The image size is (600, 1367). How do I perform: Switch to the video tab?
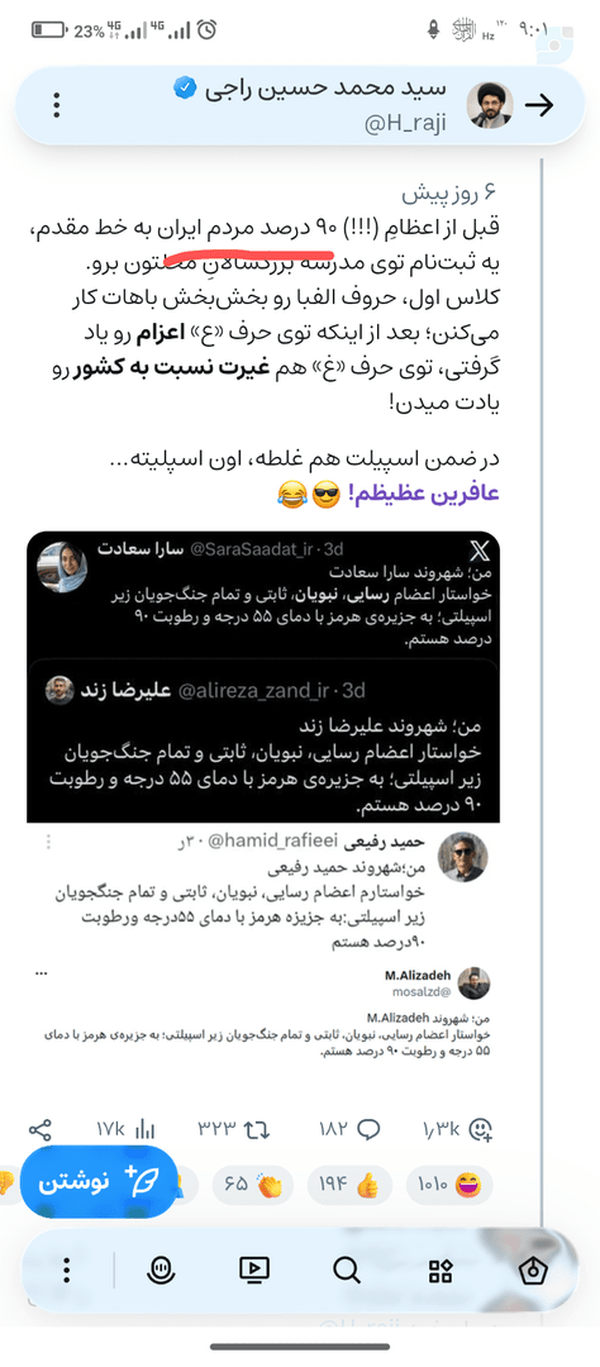coord(254,1270)
